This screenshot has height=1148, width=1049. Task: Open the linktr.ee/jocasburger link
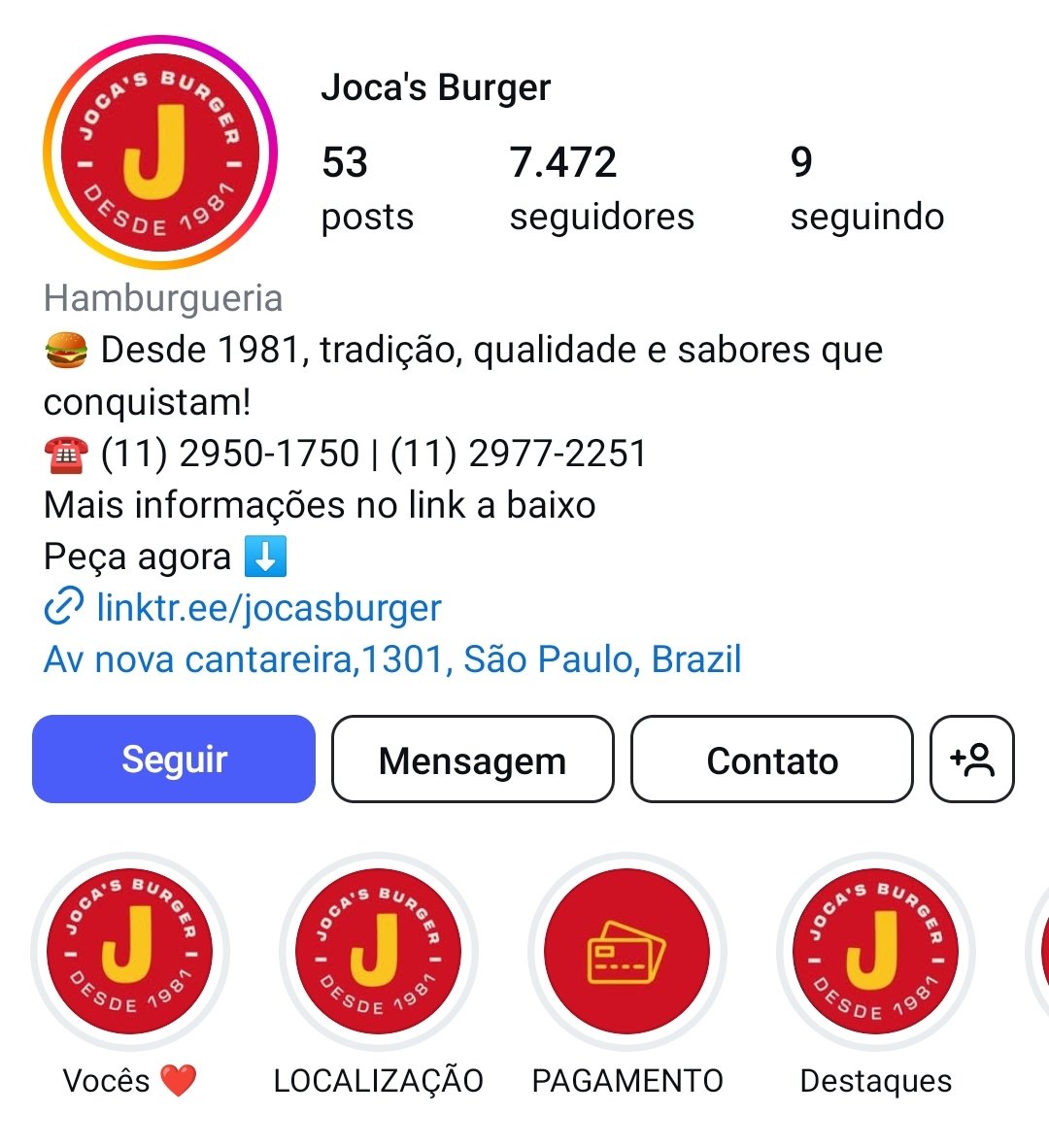pos(268,609)
